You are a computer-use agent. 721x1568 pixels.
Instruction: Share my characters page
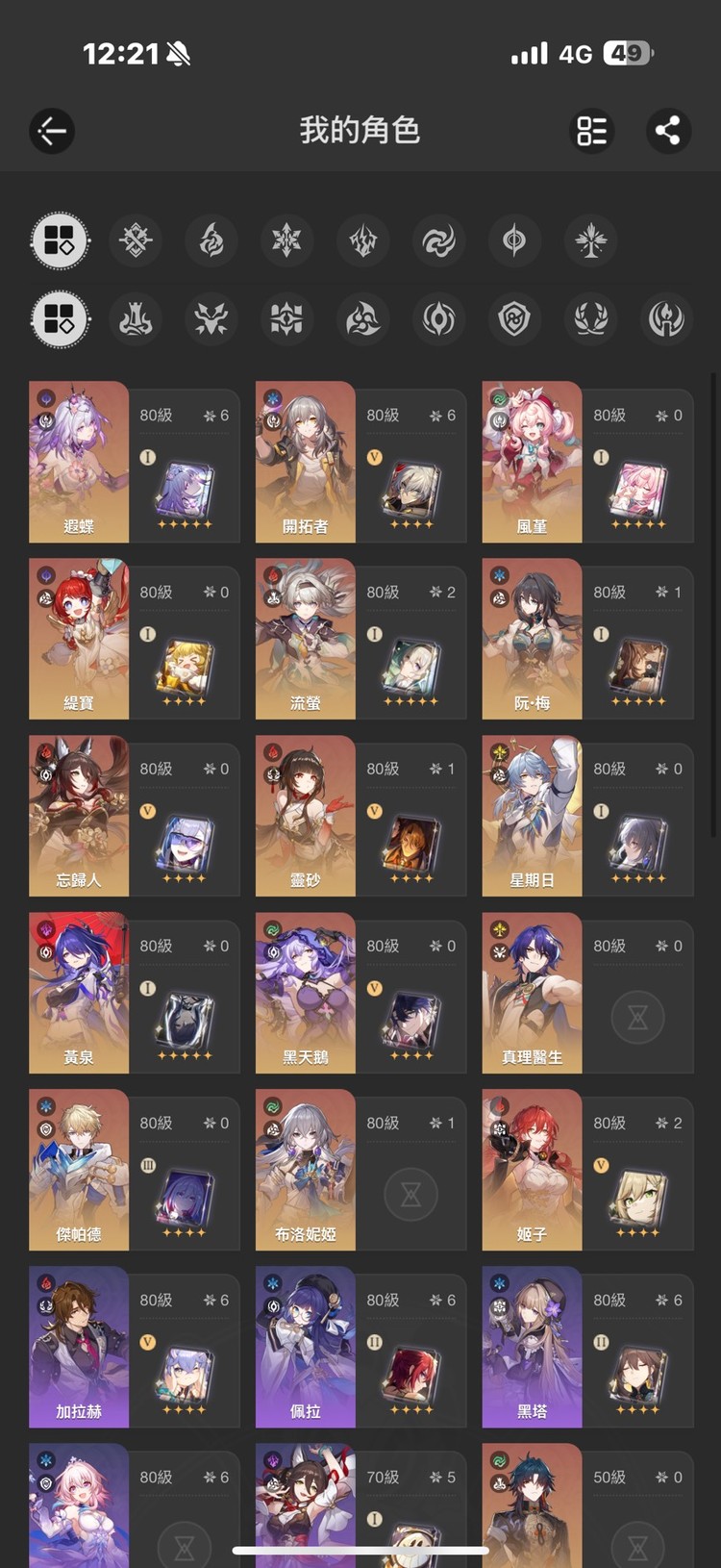(667, 131)
